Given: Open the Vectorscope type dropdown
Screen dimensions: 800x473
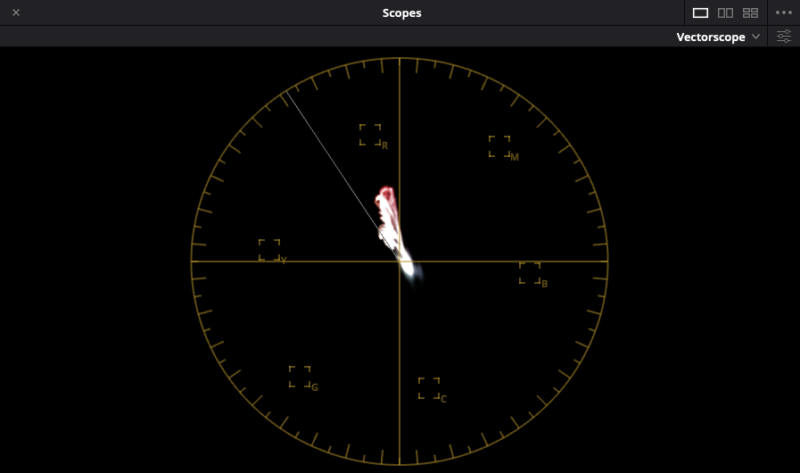Looking at the screenshot, I should click(718, 36).
